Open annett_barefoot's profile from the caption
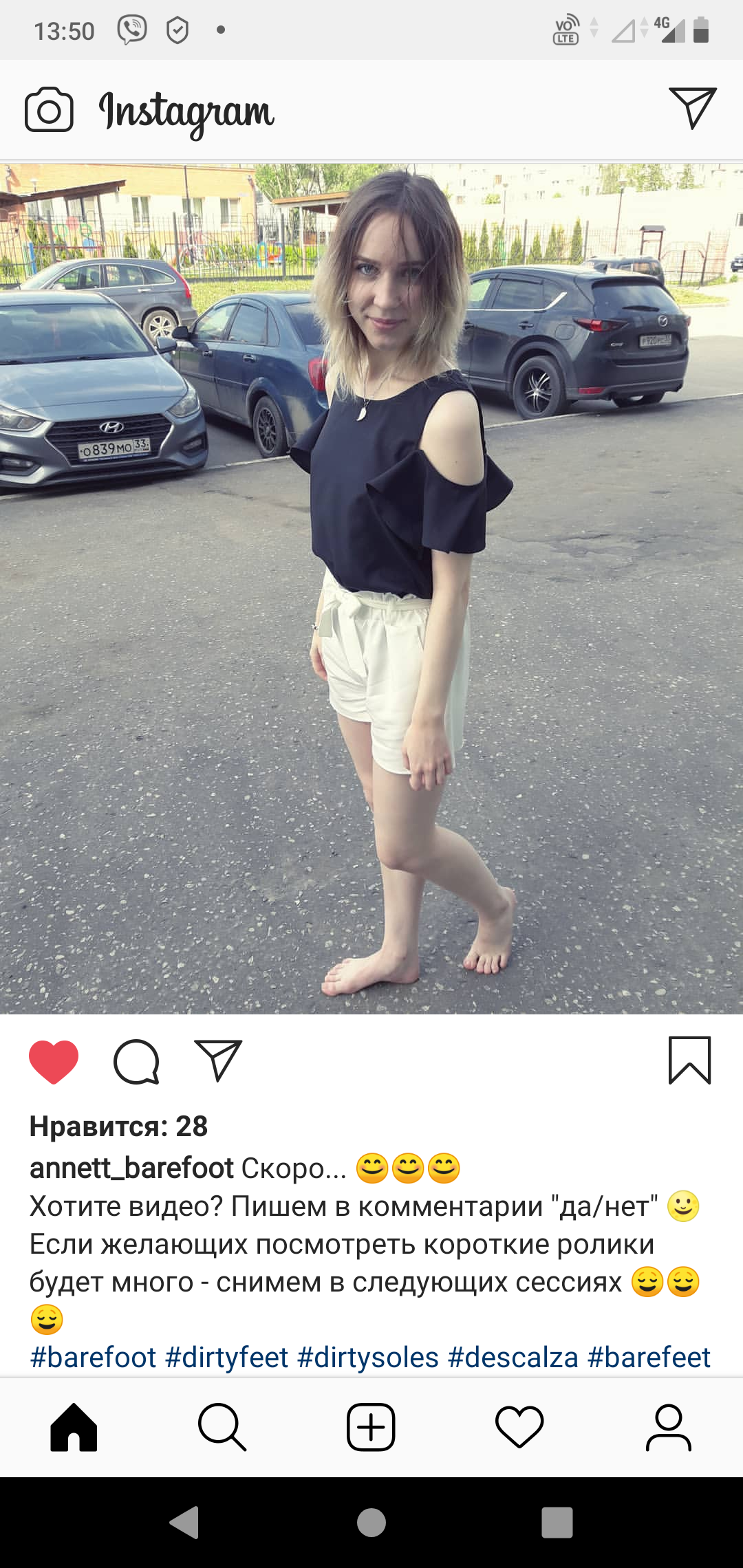 (x=132, y=1168)
